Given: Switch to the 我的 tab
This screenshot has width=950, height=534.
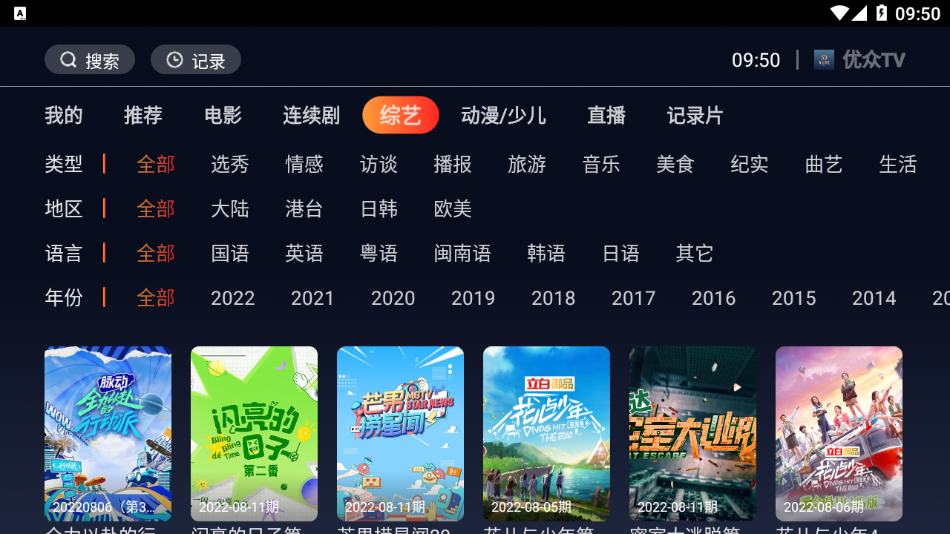Looking at the screenshot, I should pos(63,115).
